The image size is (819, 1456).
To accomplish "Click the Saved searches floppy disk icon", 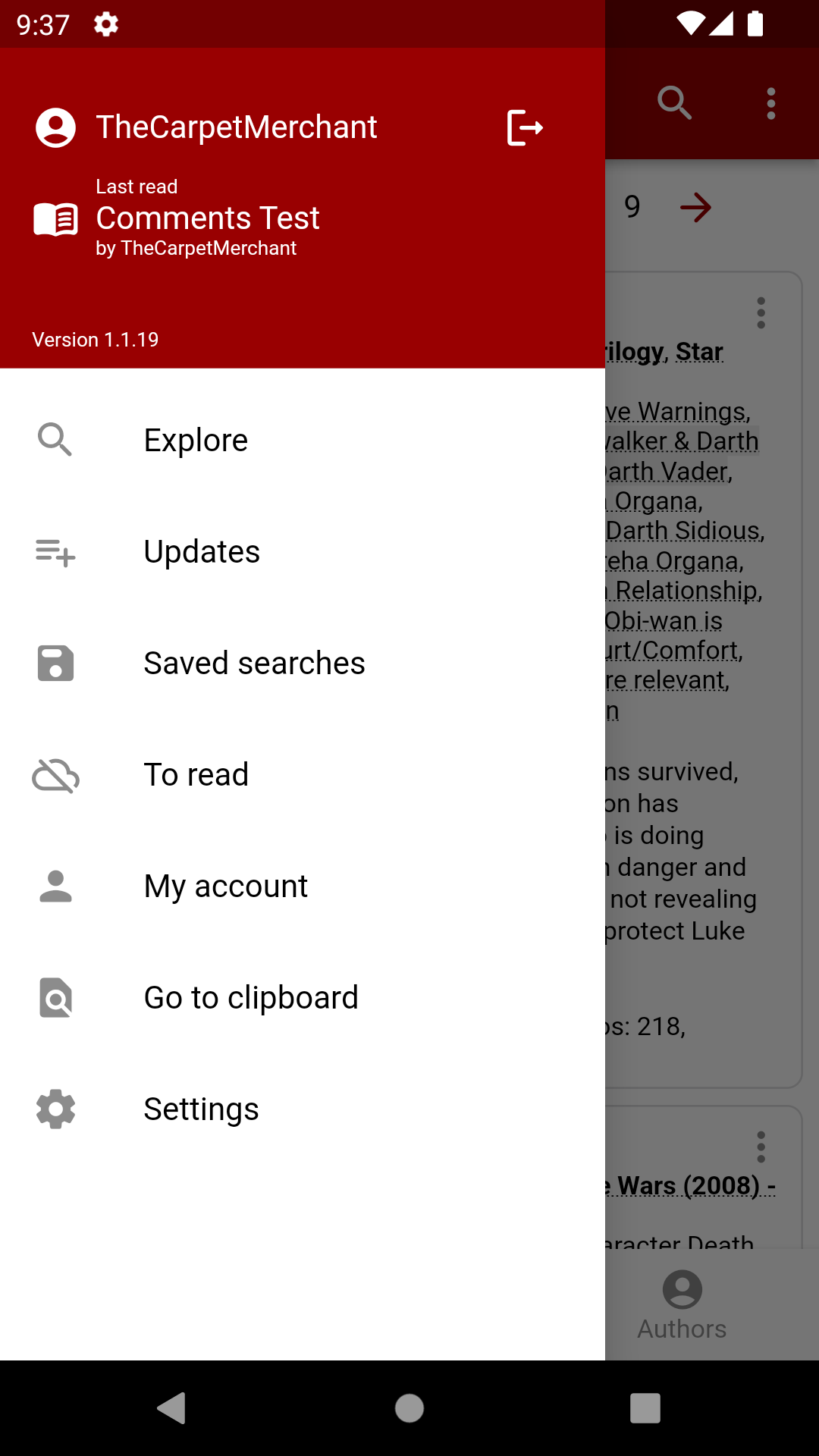I will pos(55,663).
